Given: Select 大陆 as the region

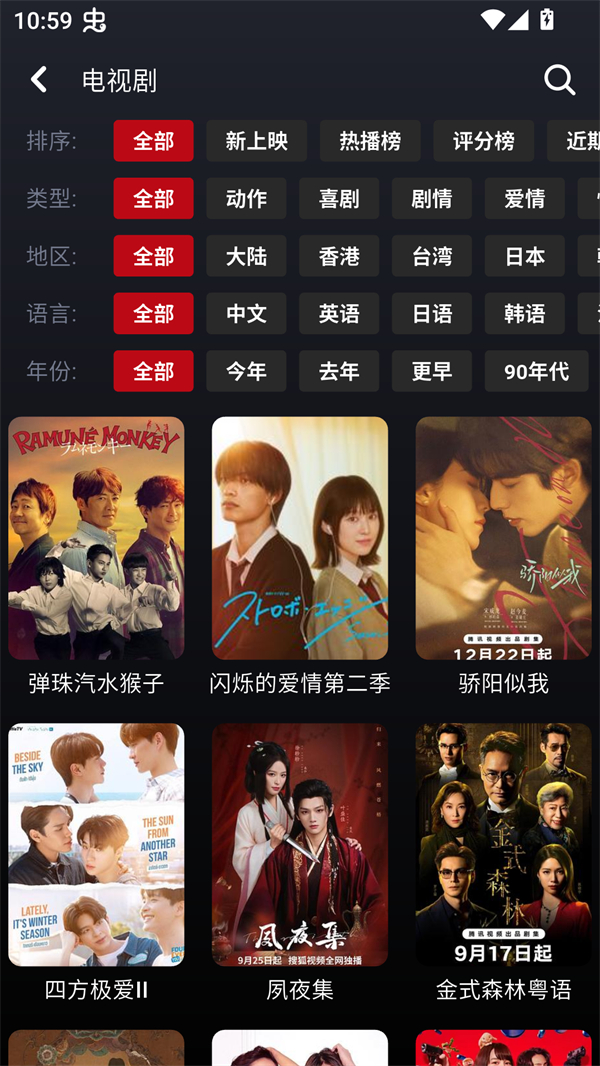Looking at the screenshot, I should (246, 257).
